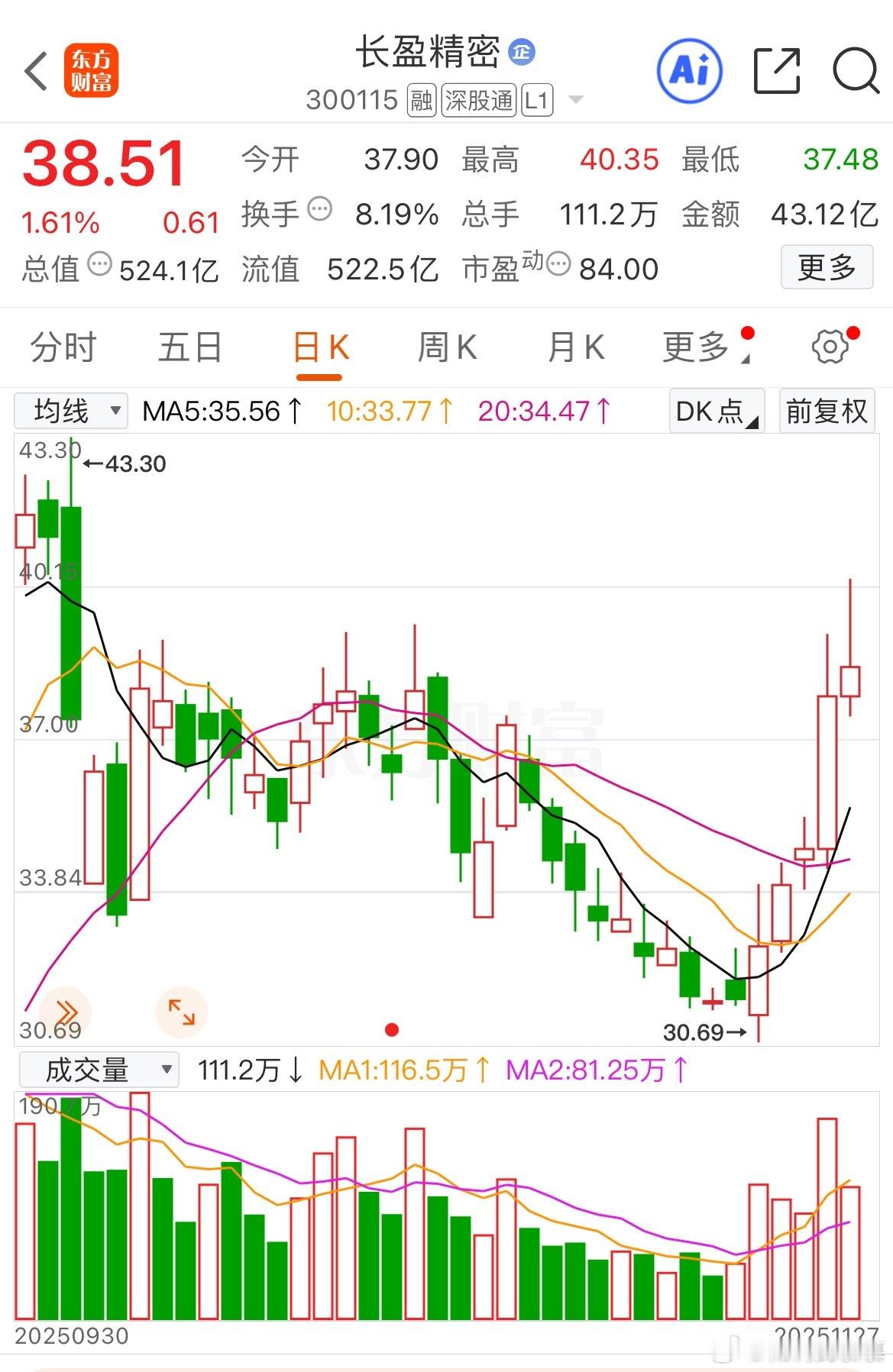Tap the share/export icon
Viewport: 893px width, 1372px height.
tap(775, 69)
